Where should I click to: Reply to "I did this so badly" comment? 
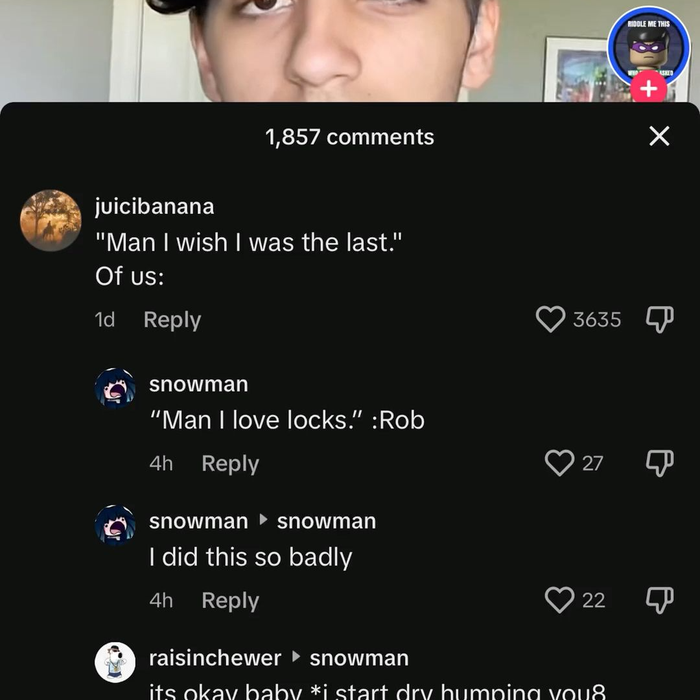(x=230, y=601)
